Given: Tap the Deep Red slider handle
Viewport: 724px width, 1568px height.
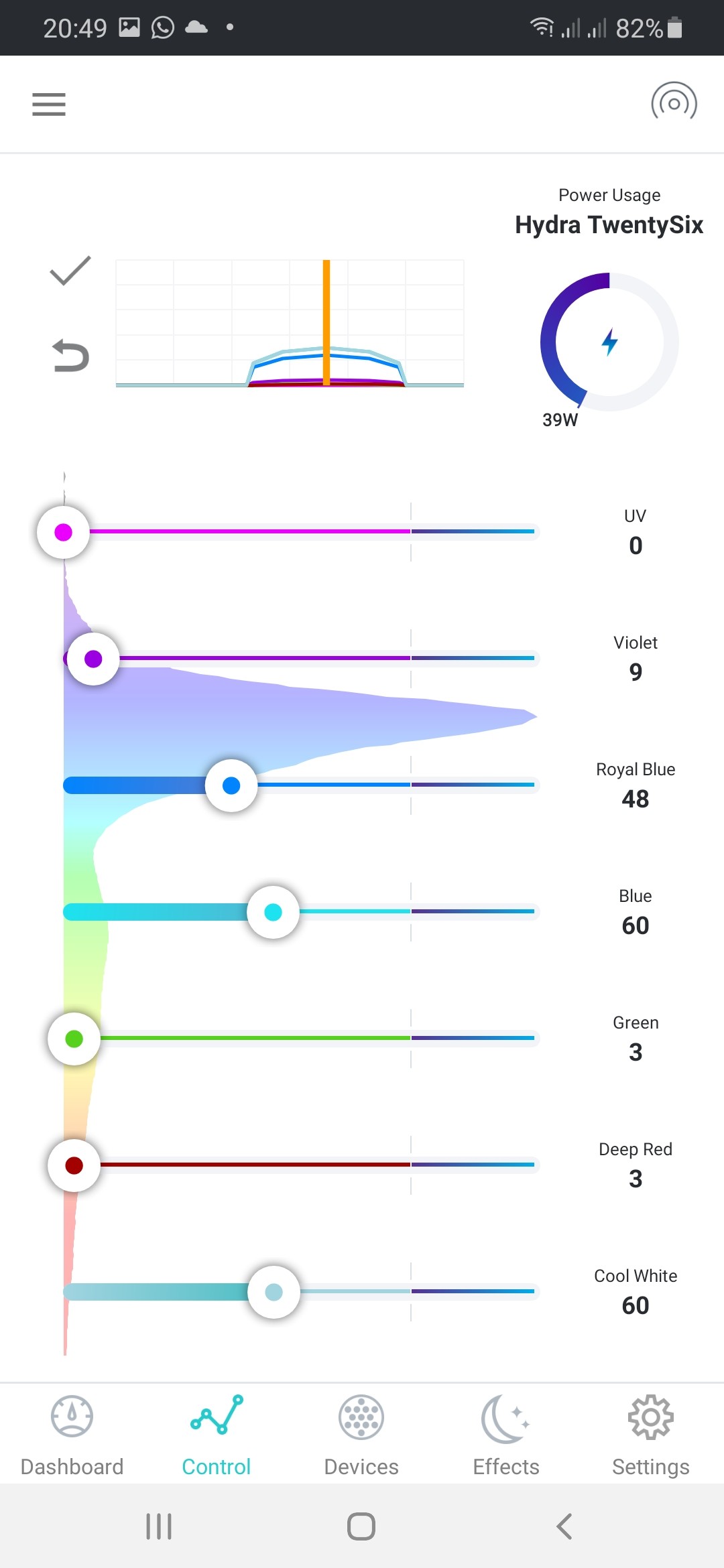Looking at the screenshot, I should [x=74, y=1165].
